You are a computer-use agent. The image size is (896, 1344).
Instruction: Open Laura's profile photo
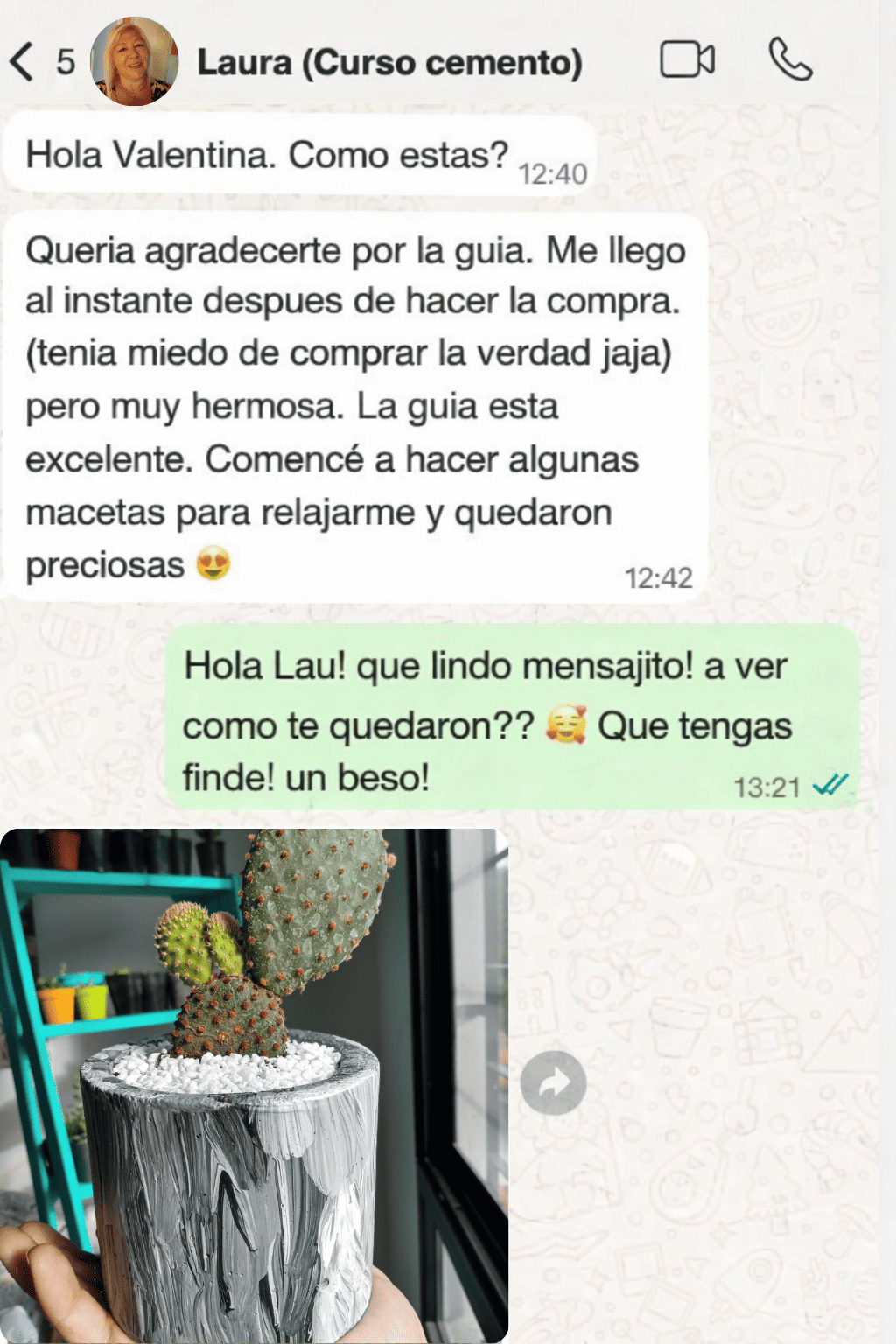135,62
